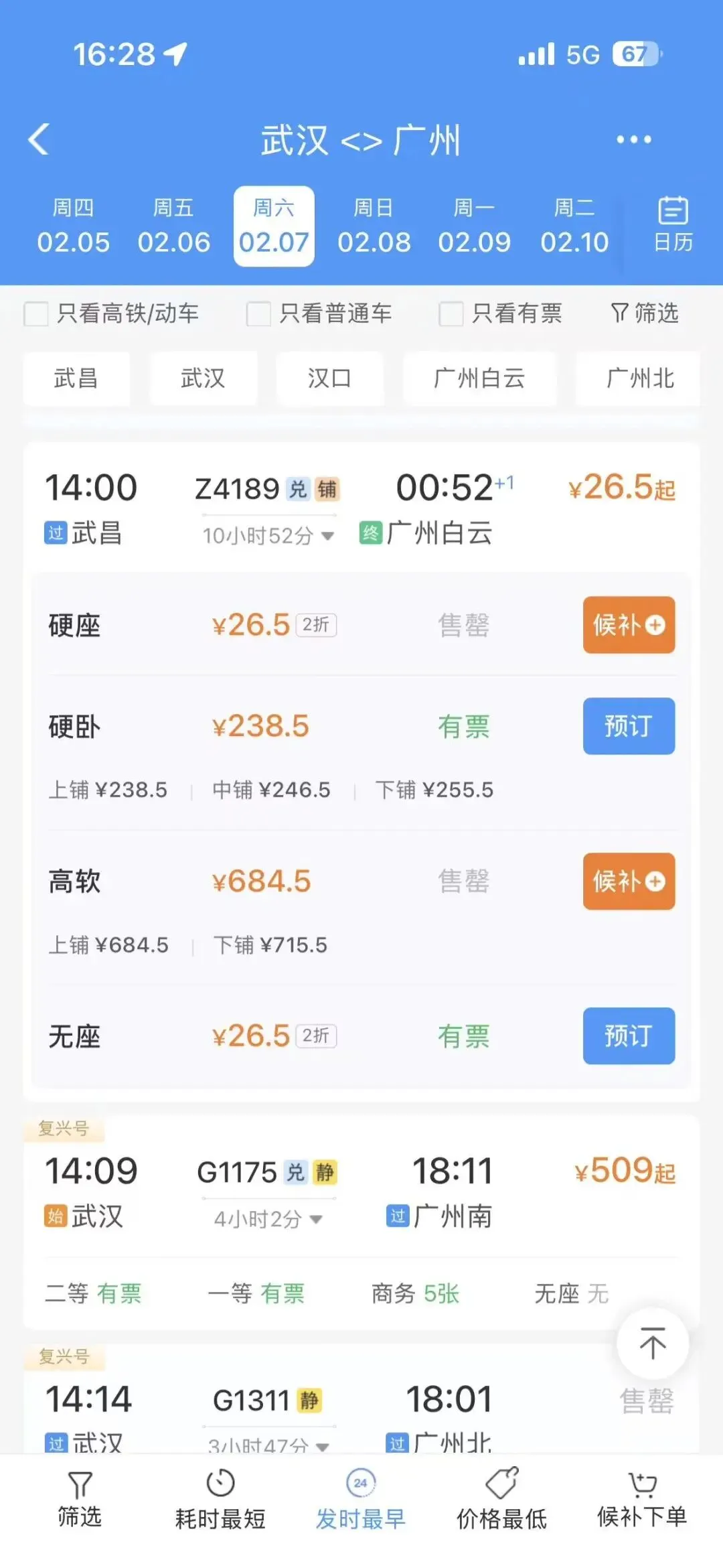Screen dimensions: 723x1568
Task: Tap 预订 for the 无座 ticket
Action: (x=628, y=1036)
